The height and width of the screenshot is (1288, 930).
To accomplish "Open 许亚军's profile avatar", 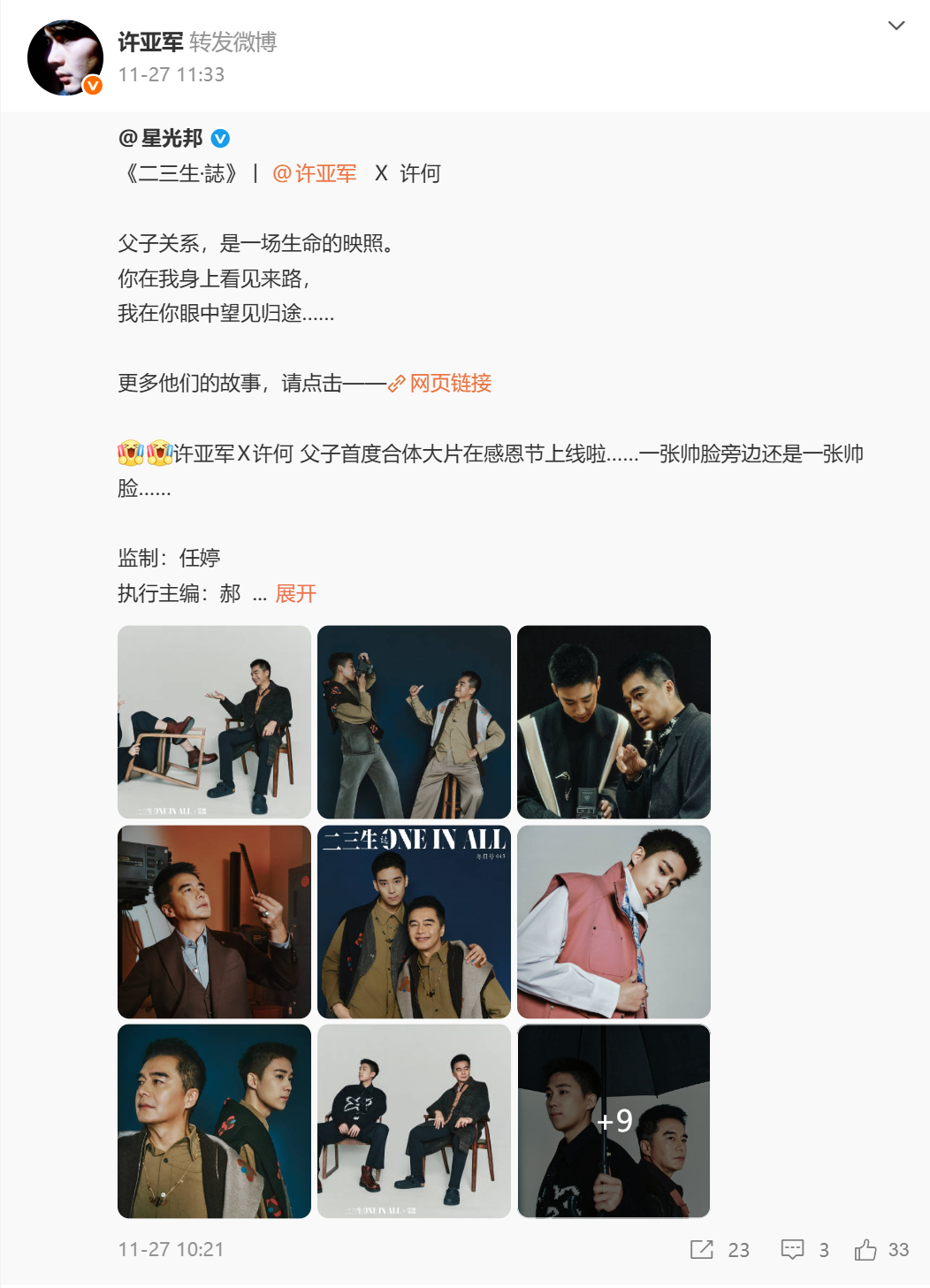I will click(x=65, y=57).
